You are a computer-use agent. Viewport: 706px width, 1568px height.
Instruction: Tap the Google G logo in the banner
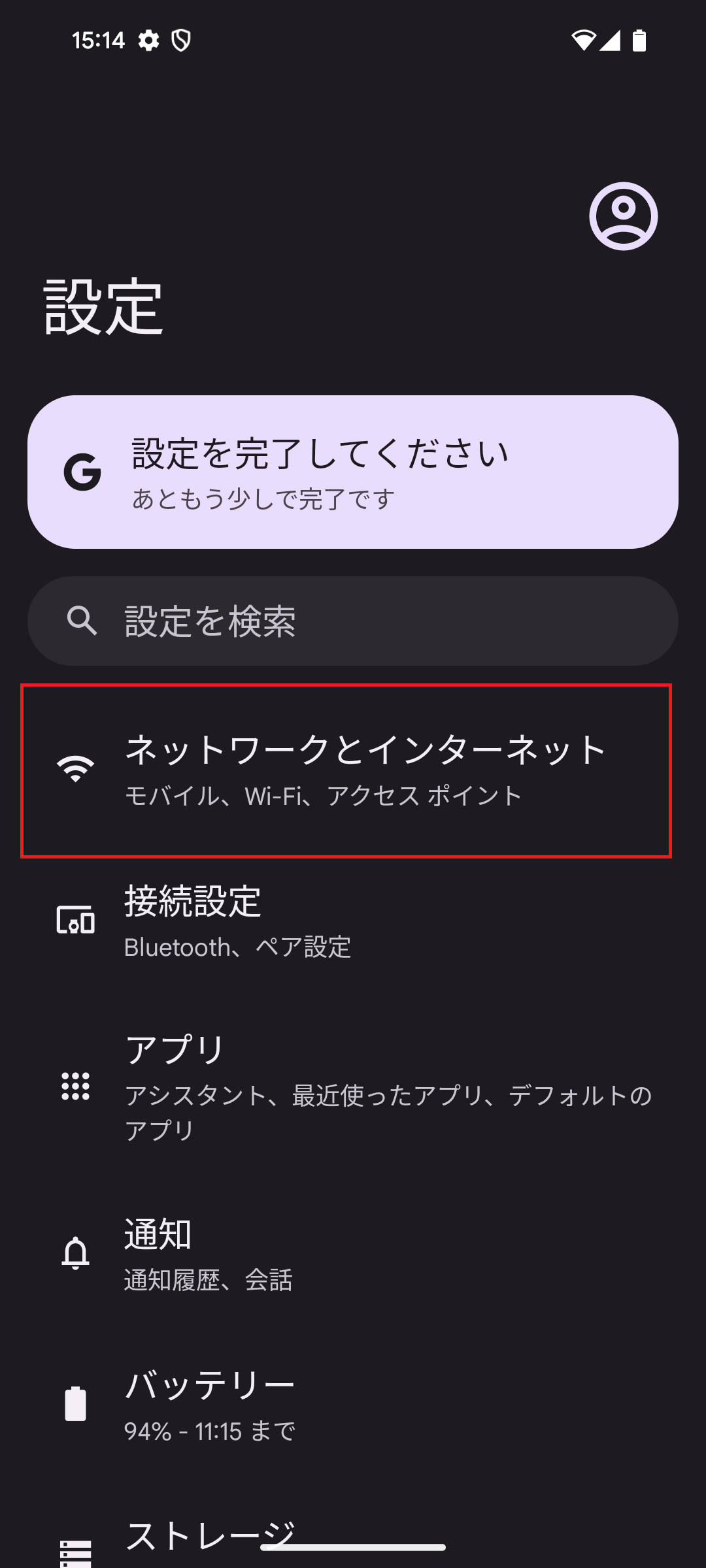pyautogui.click(x=80, y=473)
